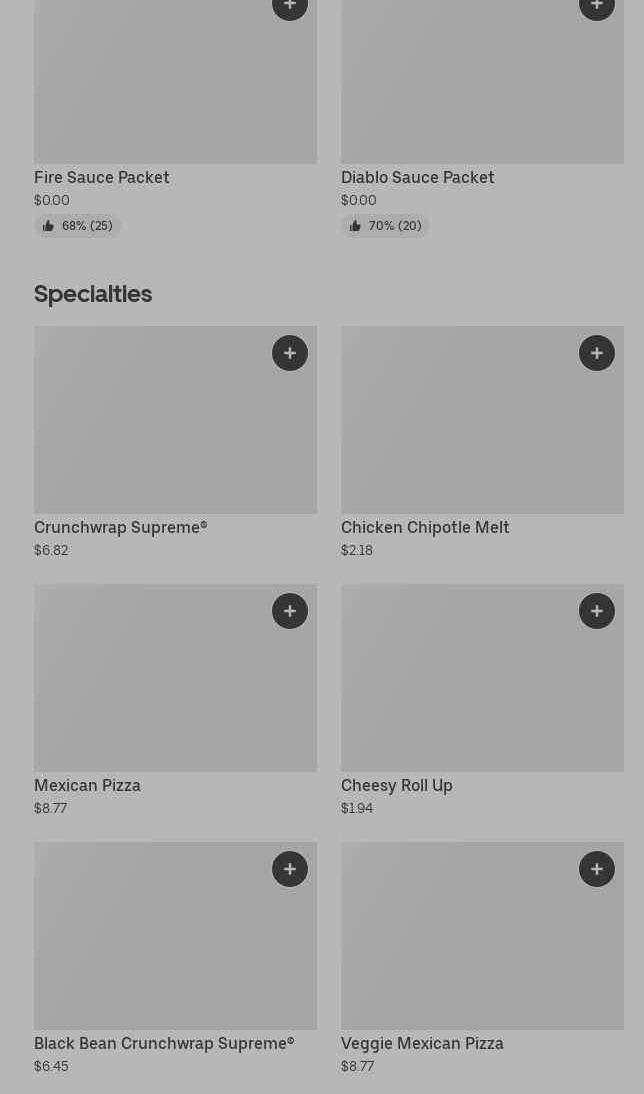Open Mexican Pizza item card
The image size is (644, 1094).
click(x=175, y=700)
